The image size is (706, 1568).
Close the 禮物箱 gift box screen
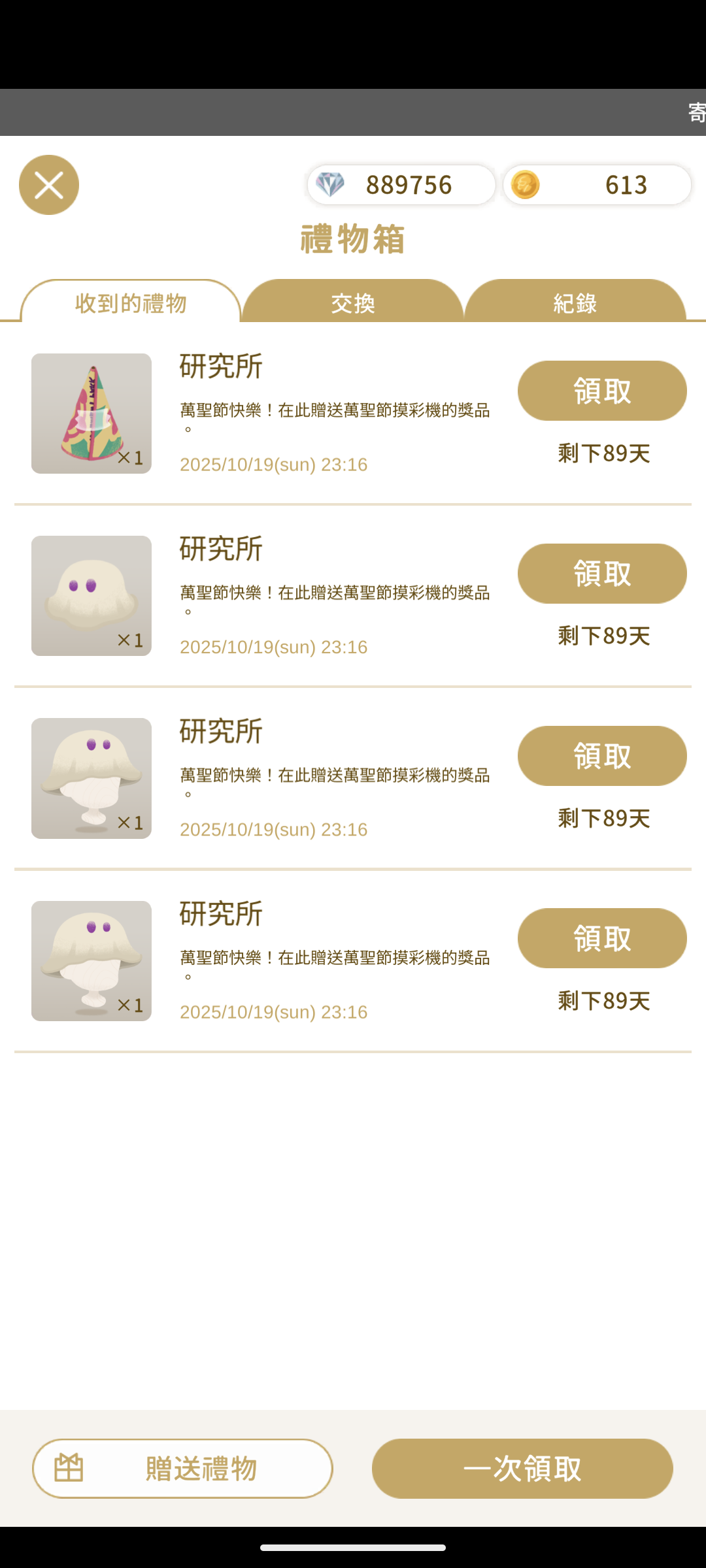coord(49,185)
